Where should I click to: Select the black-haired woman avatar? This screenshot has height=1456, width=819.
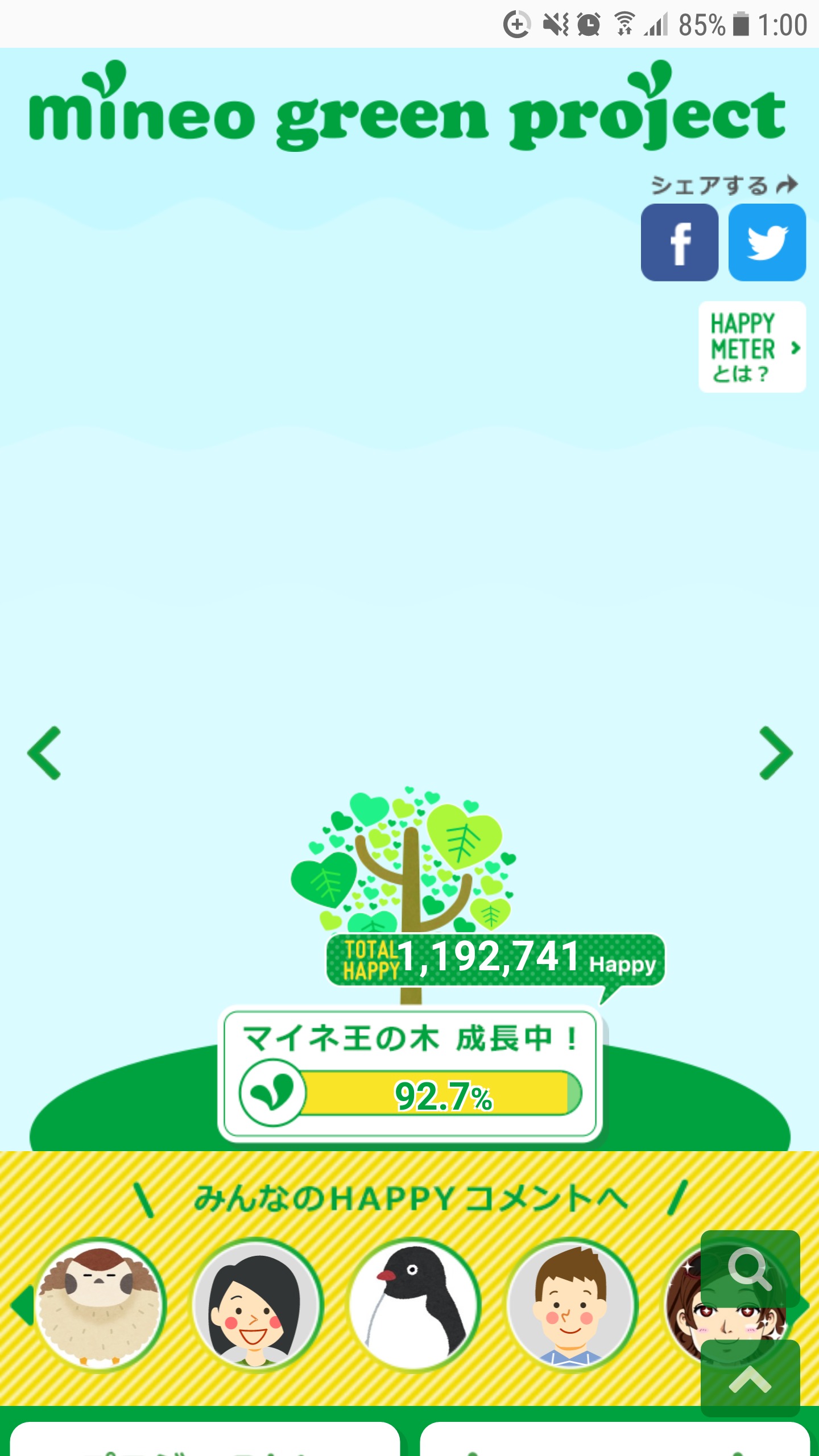[x=257, y=1306]
